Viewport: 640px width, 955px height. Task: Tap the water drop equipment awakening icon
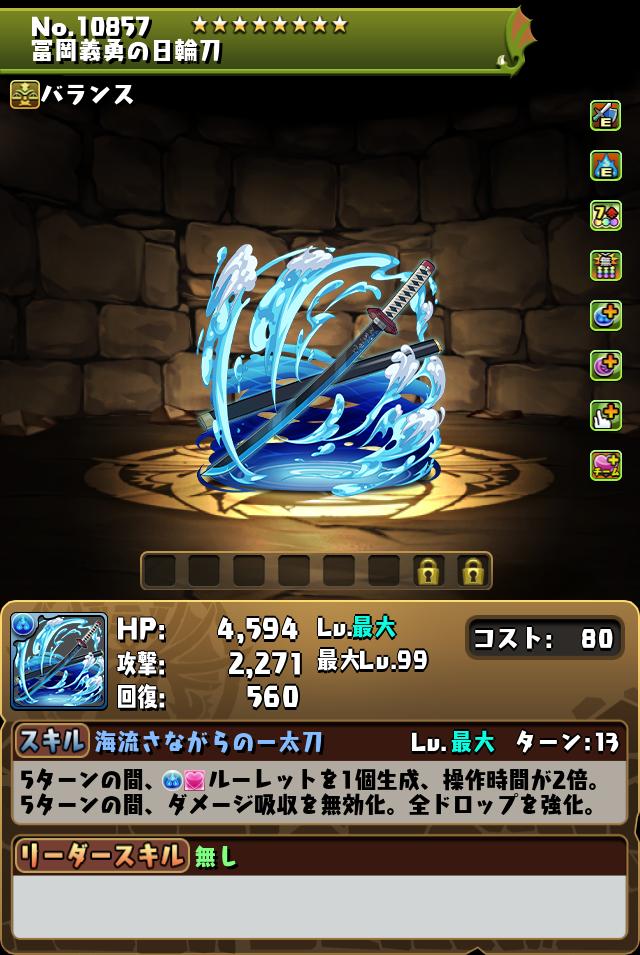[605, 166]
